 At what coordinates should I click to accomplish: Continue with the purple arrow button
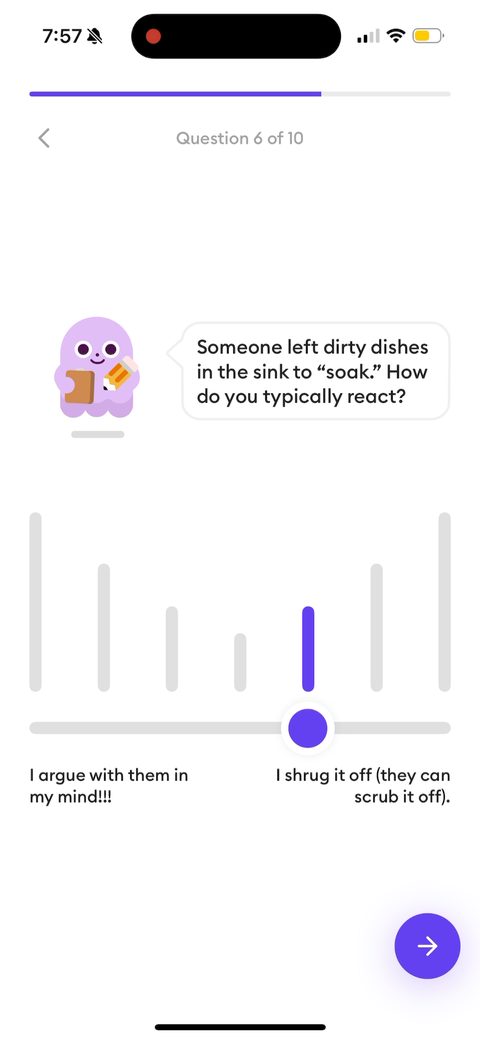click(427, 946)
